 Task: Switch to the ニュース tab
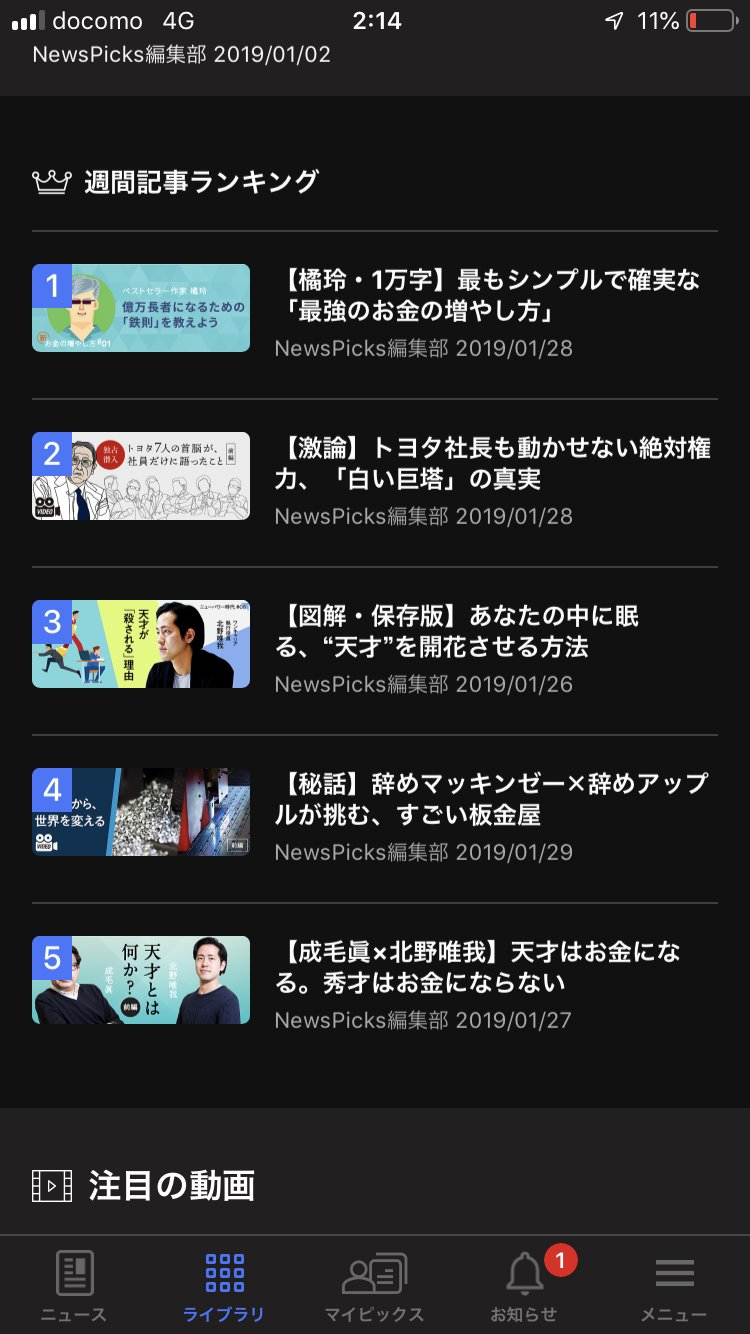(x=74, y=1286)
